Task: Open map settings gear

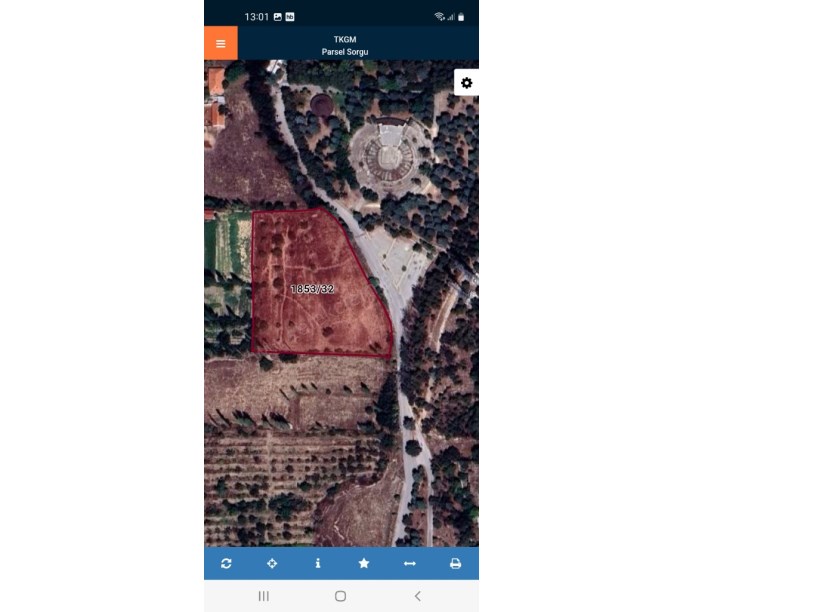Action: (x=466, y=83)
